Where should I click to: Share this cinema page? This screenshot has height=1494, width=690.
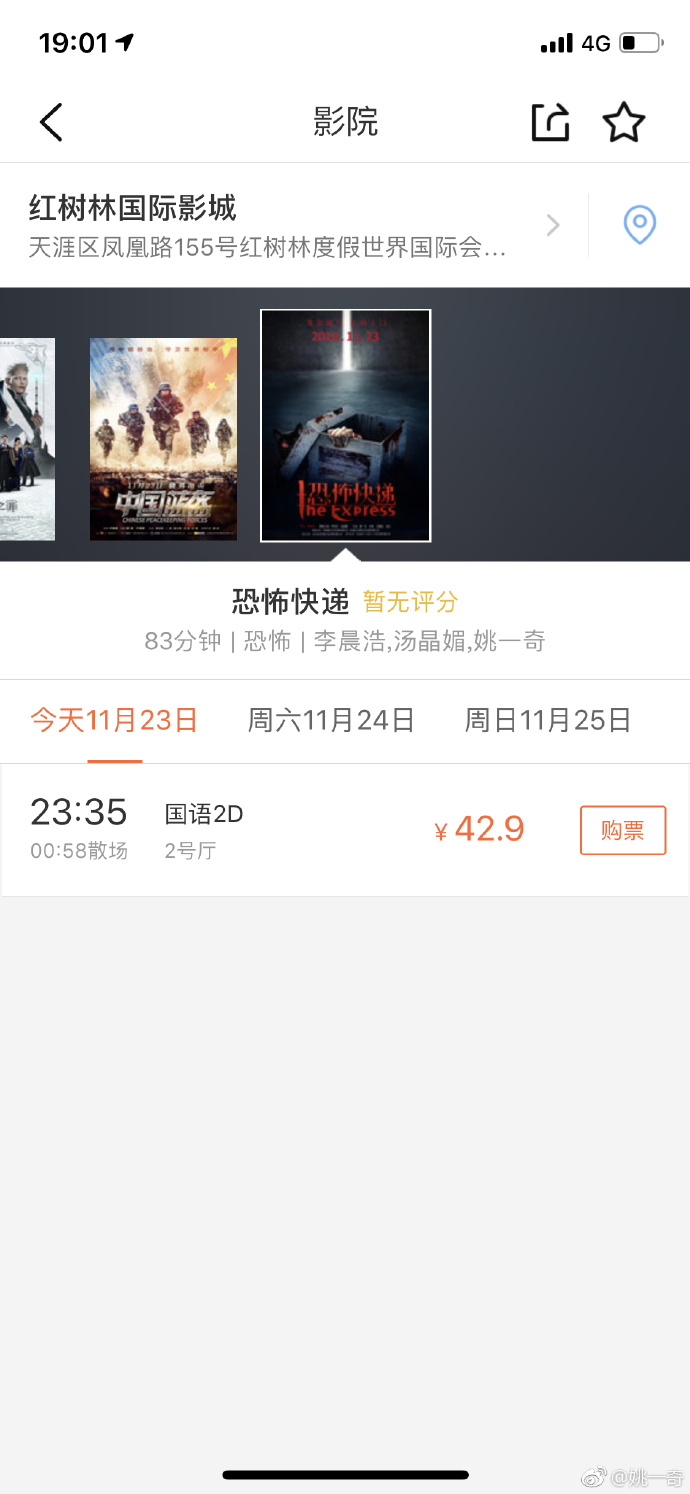549,122
